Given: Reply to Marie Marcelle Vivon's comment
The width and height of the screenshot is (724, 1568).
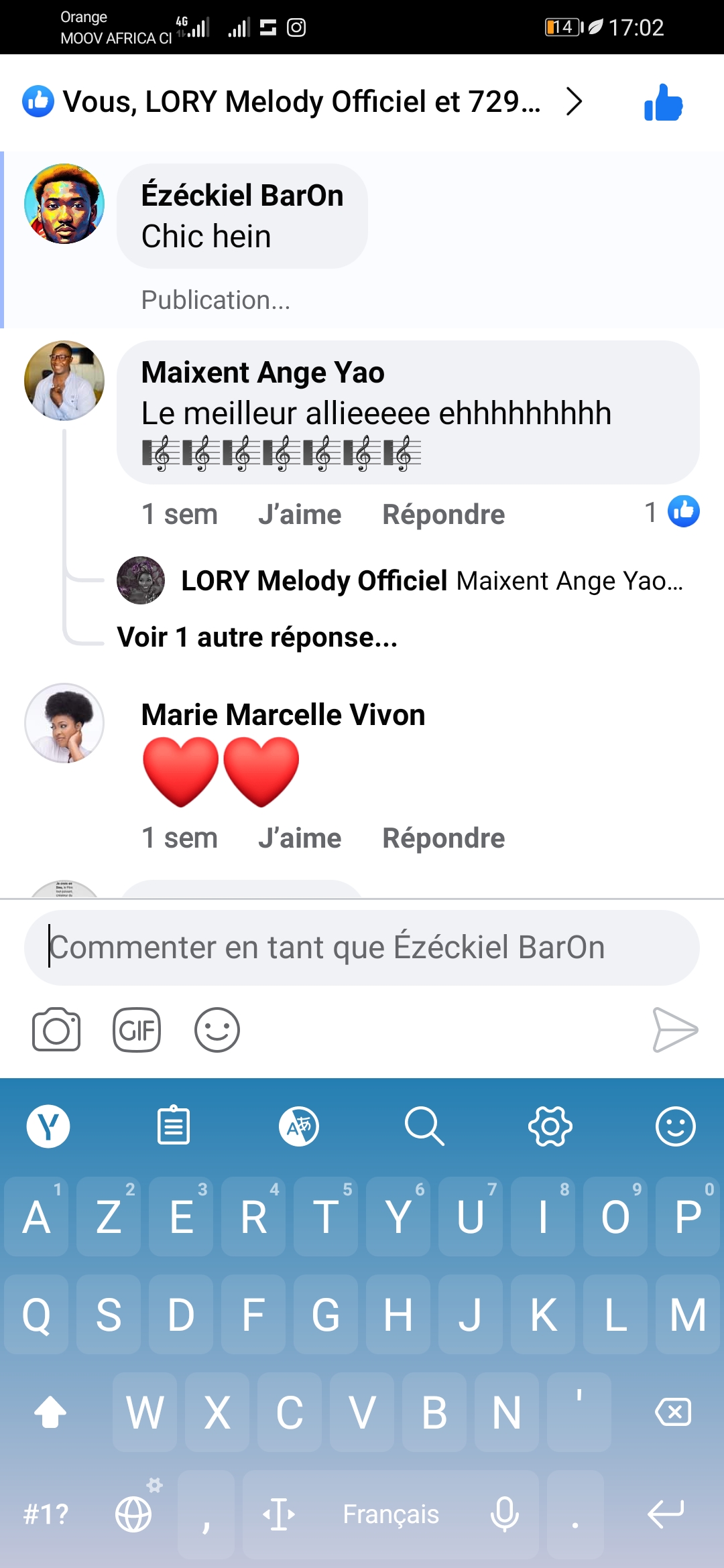Looking at the screenshot, I should [443, 838].
